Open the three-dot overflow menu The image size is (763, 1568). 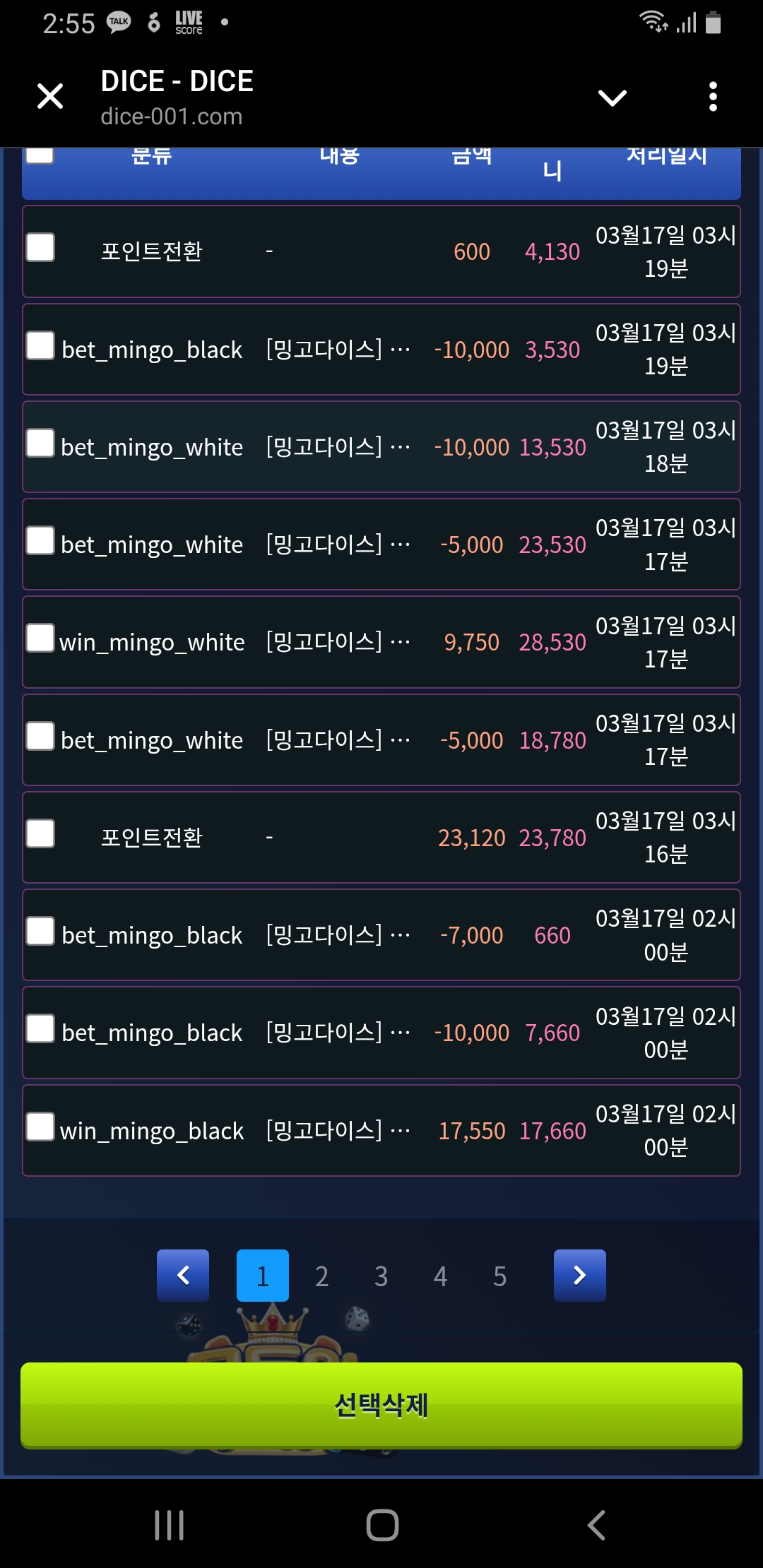(713, 97)
